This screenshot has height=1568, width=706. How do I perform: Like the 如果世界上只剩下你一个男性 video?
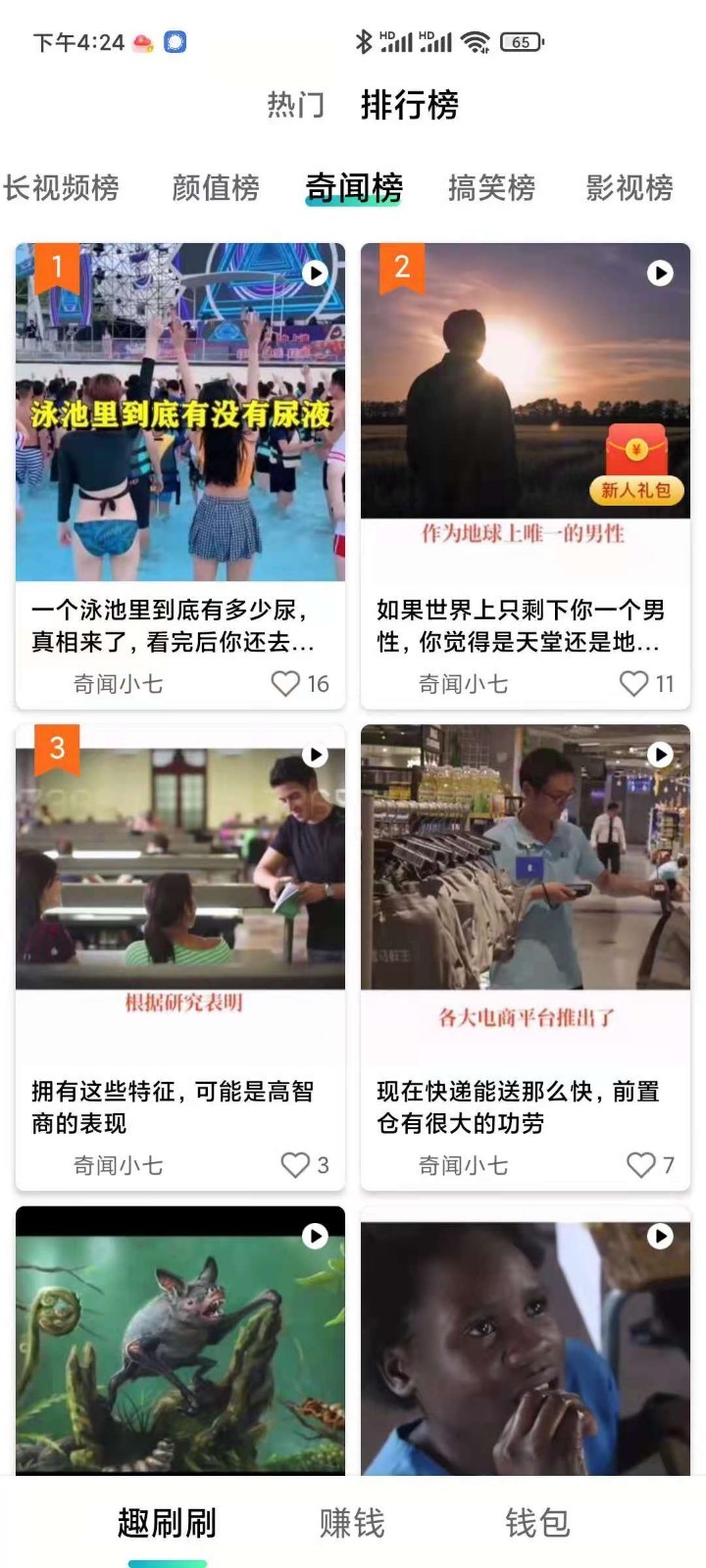tap(634, 683)
